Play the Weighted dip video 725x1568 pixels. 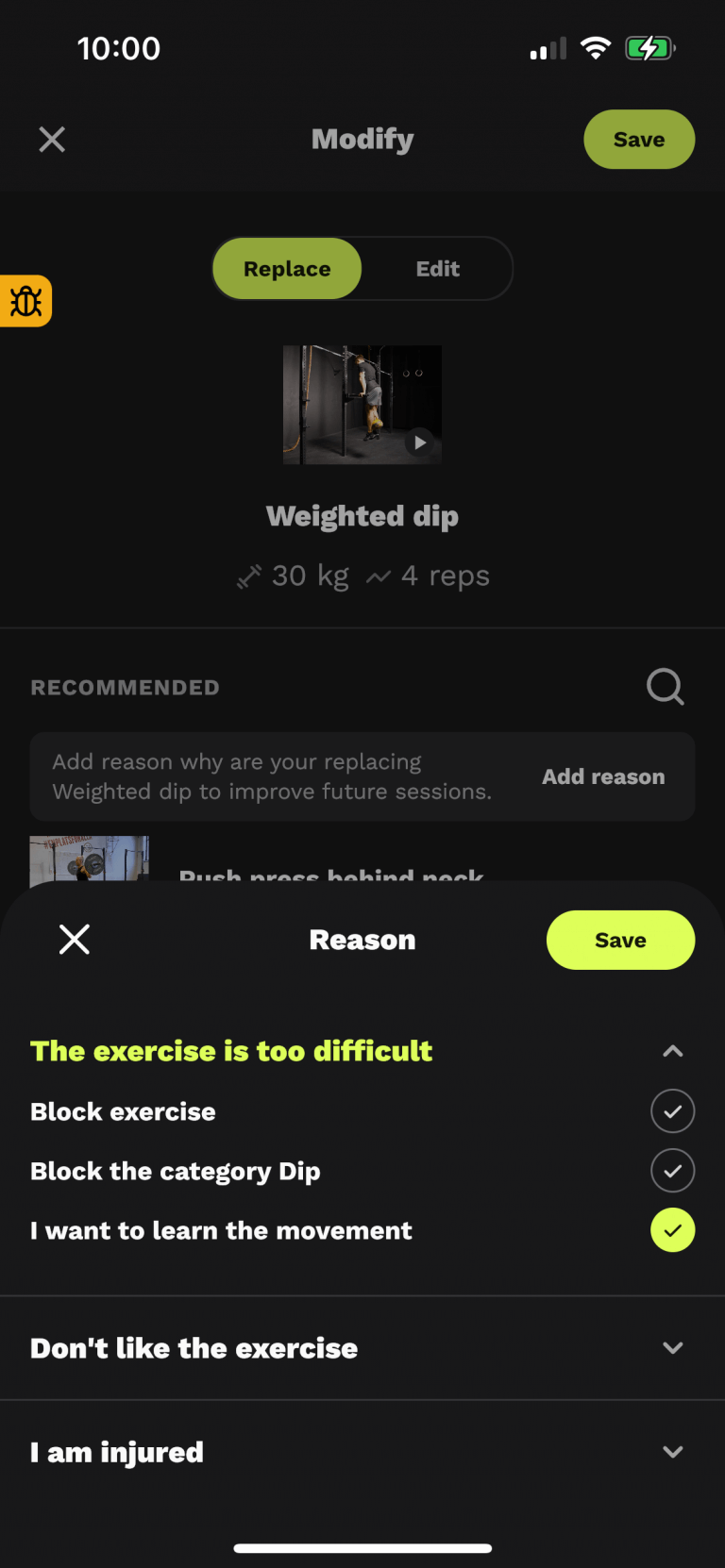pos(420,442)
